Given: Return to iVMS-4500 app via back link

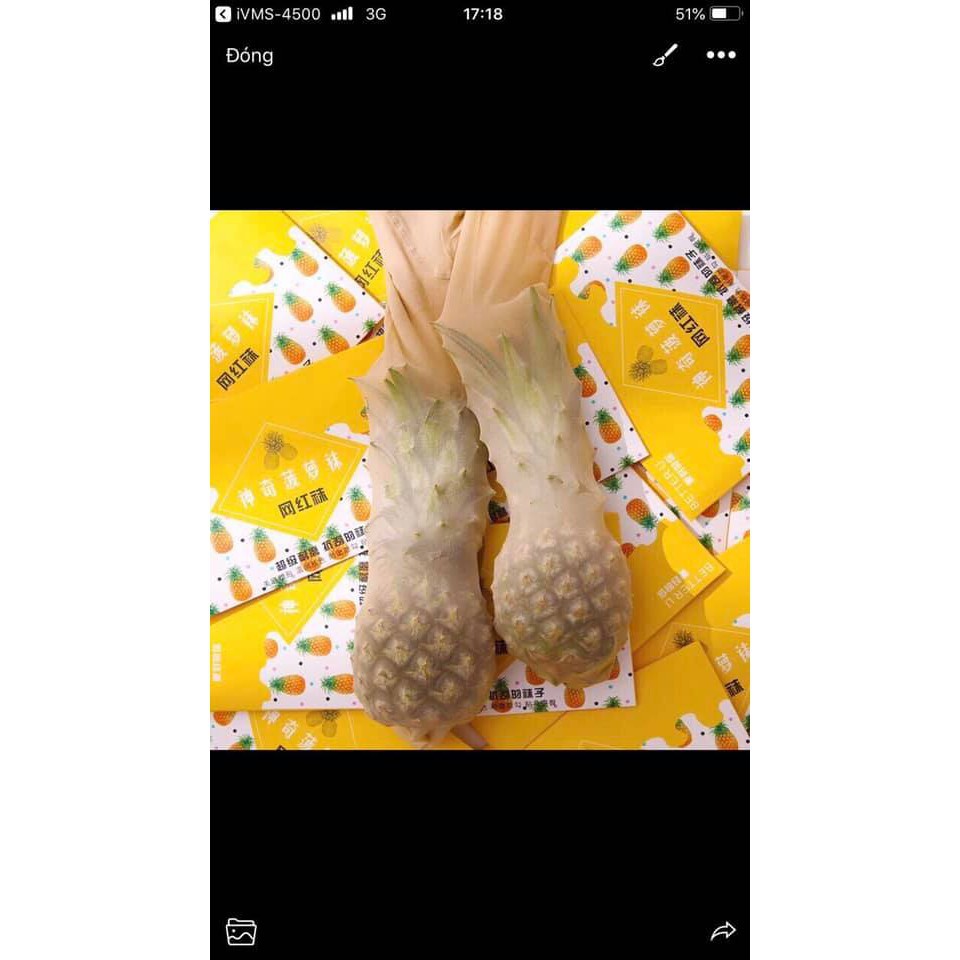Looking at the screenshot, I should [x=268, y=14].
